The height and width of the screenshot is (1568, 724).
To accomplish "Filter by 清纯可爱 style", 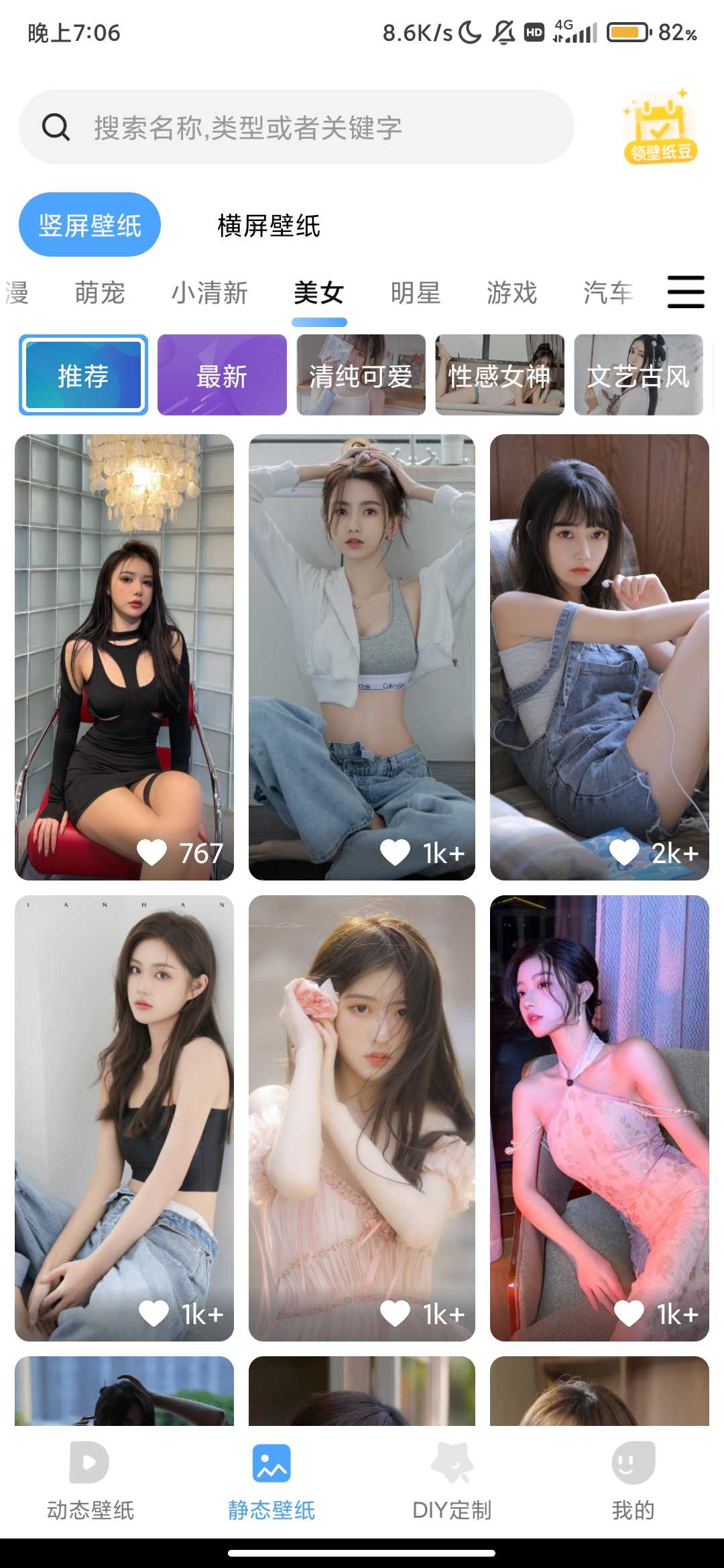I will (361, 375).
